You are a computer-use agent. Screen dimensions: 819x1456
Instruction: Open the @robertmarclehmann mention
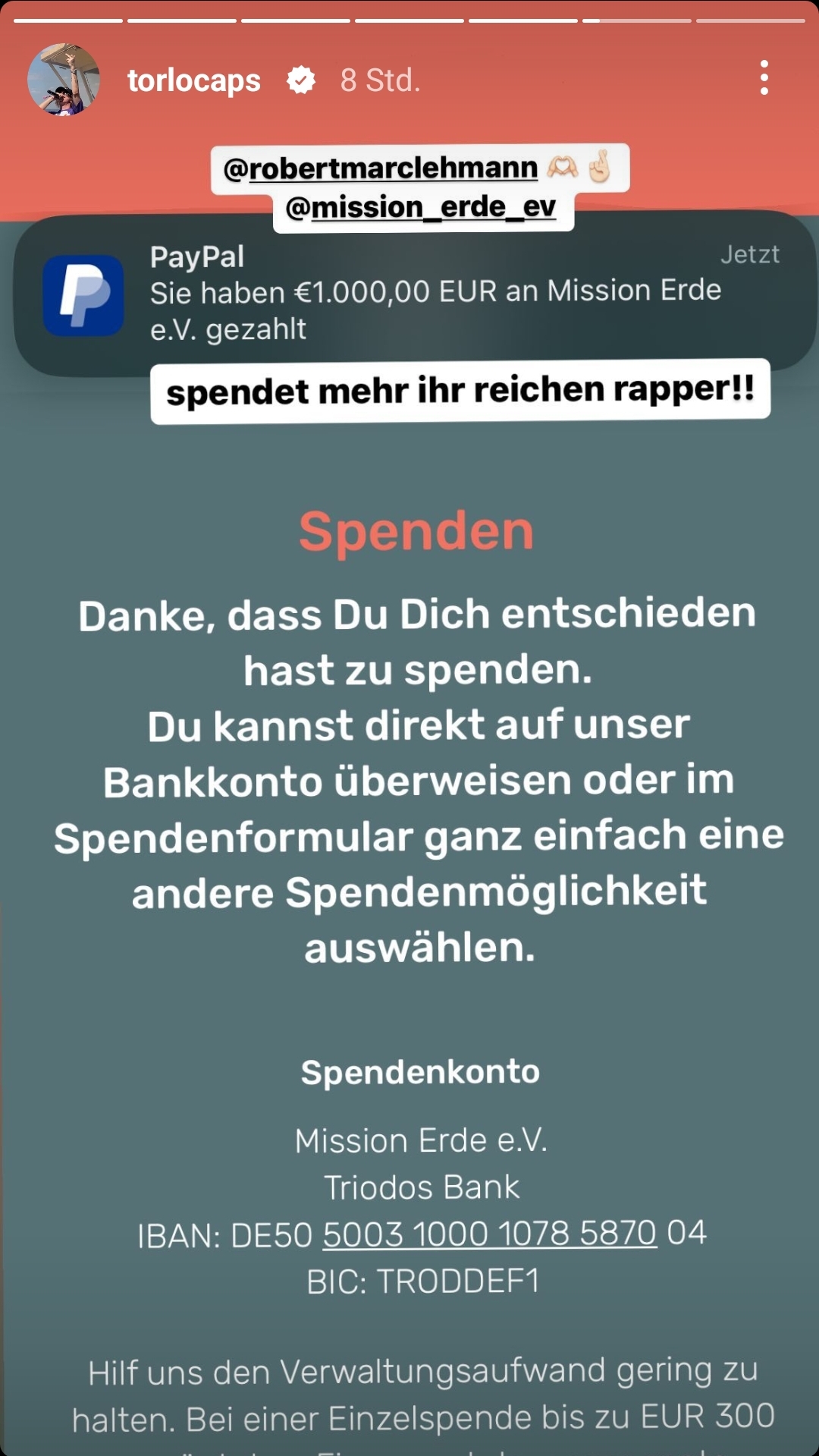[x=381, y=168]
